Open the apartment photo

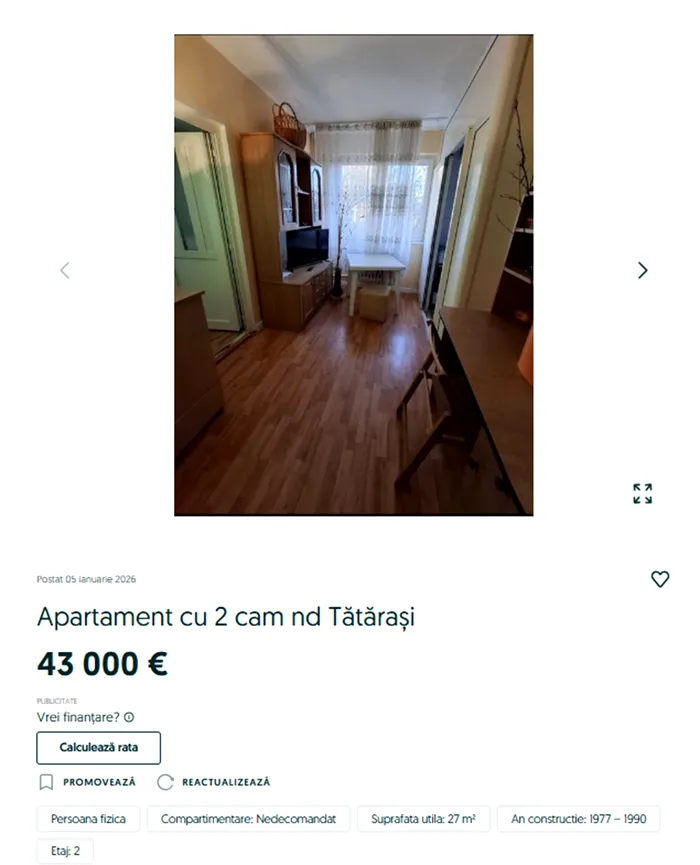click(x=353, y=275)
